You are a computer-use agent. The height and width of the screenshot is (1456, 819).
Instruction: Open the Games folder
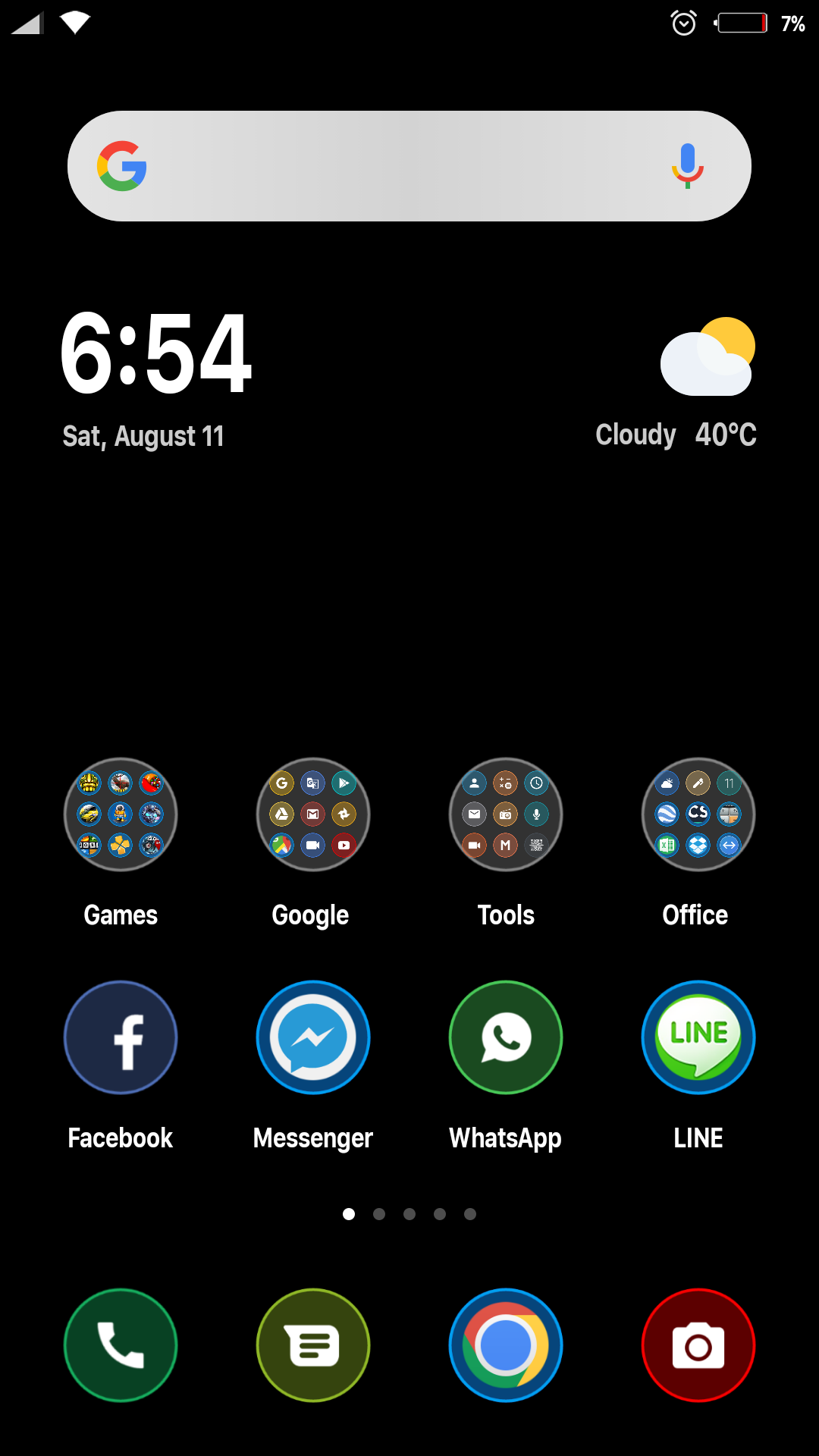(121, 814)
